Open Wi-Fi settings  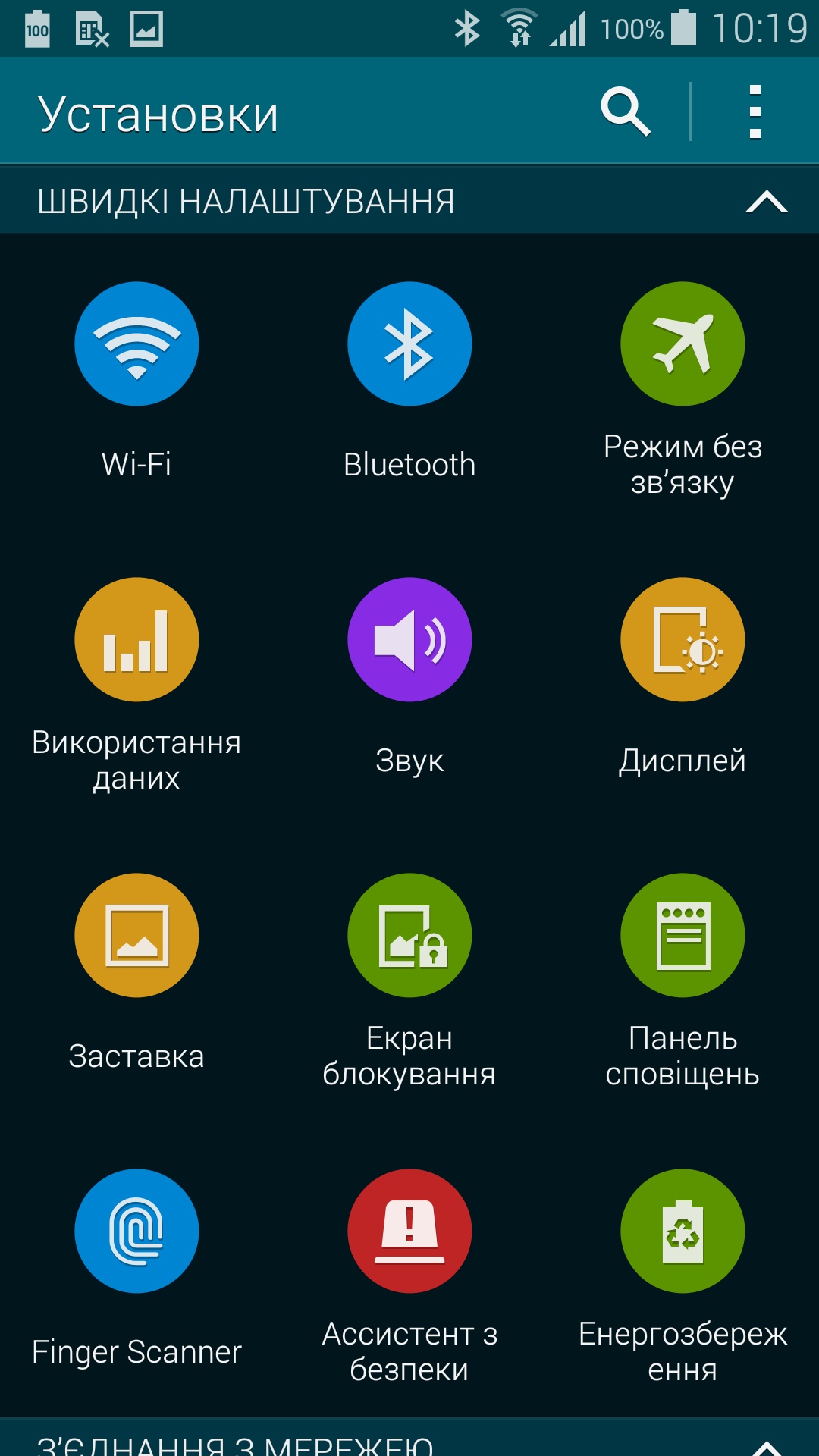[136, 344]
